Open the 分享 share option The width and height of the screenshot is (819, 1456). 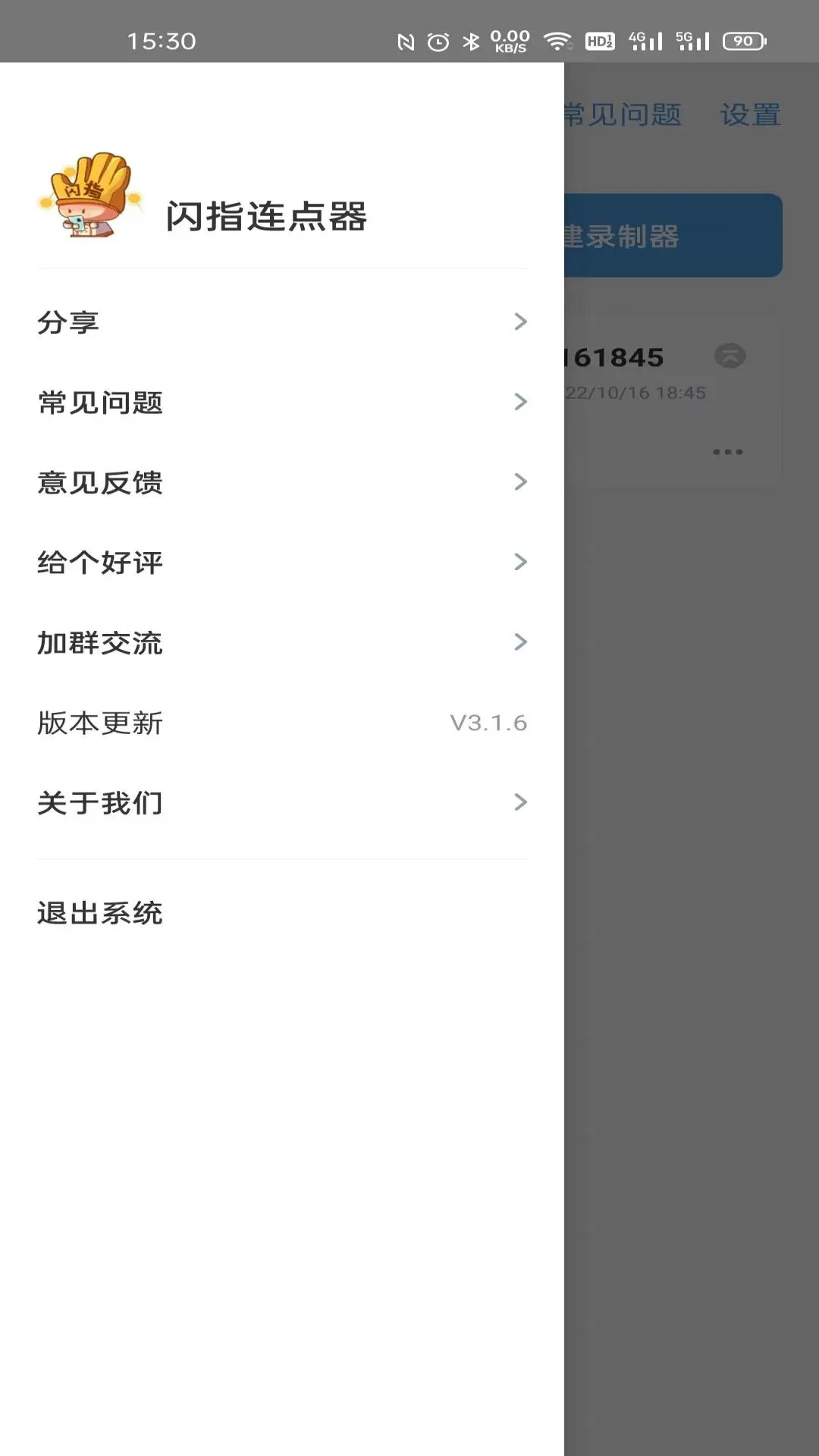pyautogui.click(x=281, y=322)
